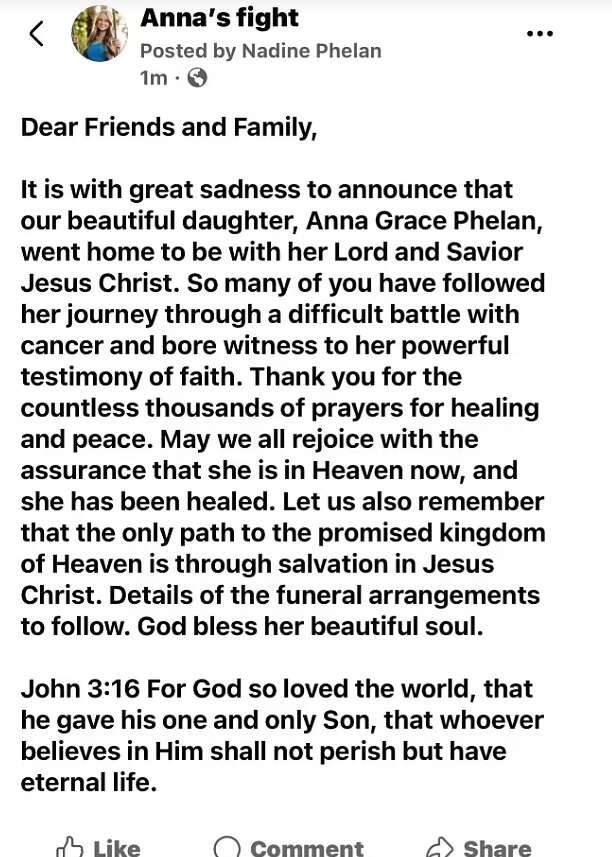Open the Anna's fight page profile picture
This screenshot has width=612, height=857.
pos(100,33)
